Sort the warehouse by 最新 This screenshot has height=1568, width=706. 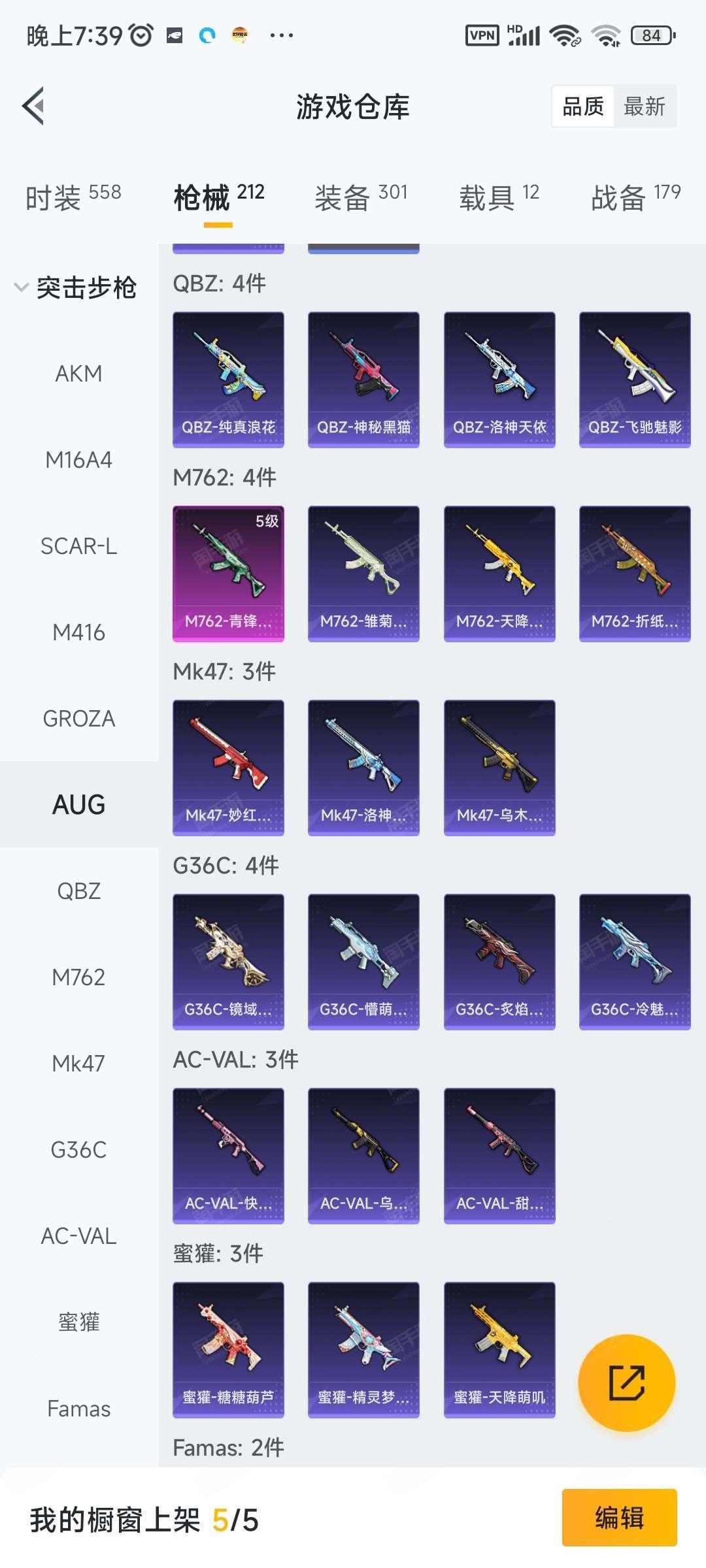tap(645, 106)
